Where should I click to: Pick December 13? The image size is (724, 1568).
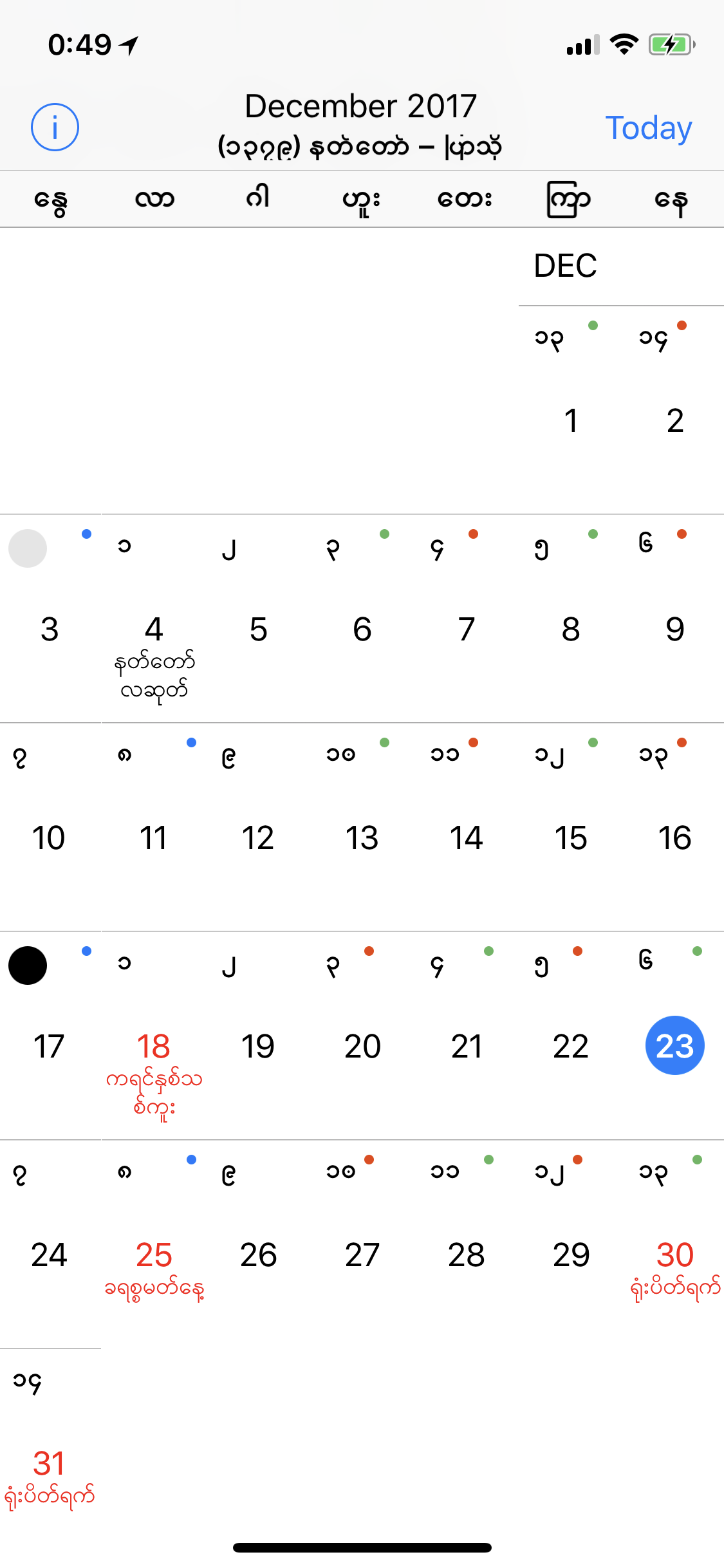point(362,838)
